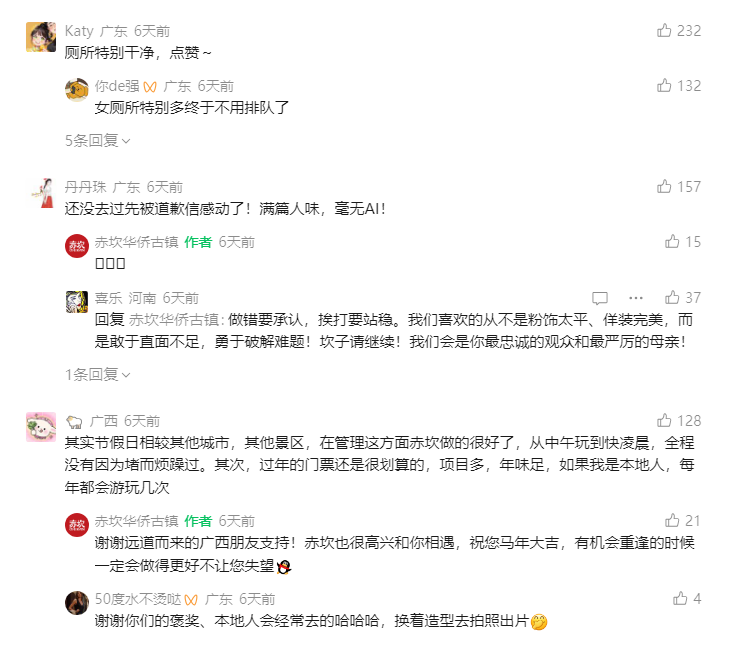Reply to 喜乐's comment via comment icon
This screenshot has width=740, height=646.
[x=600, y=298]
